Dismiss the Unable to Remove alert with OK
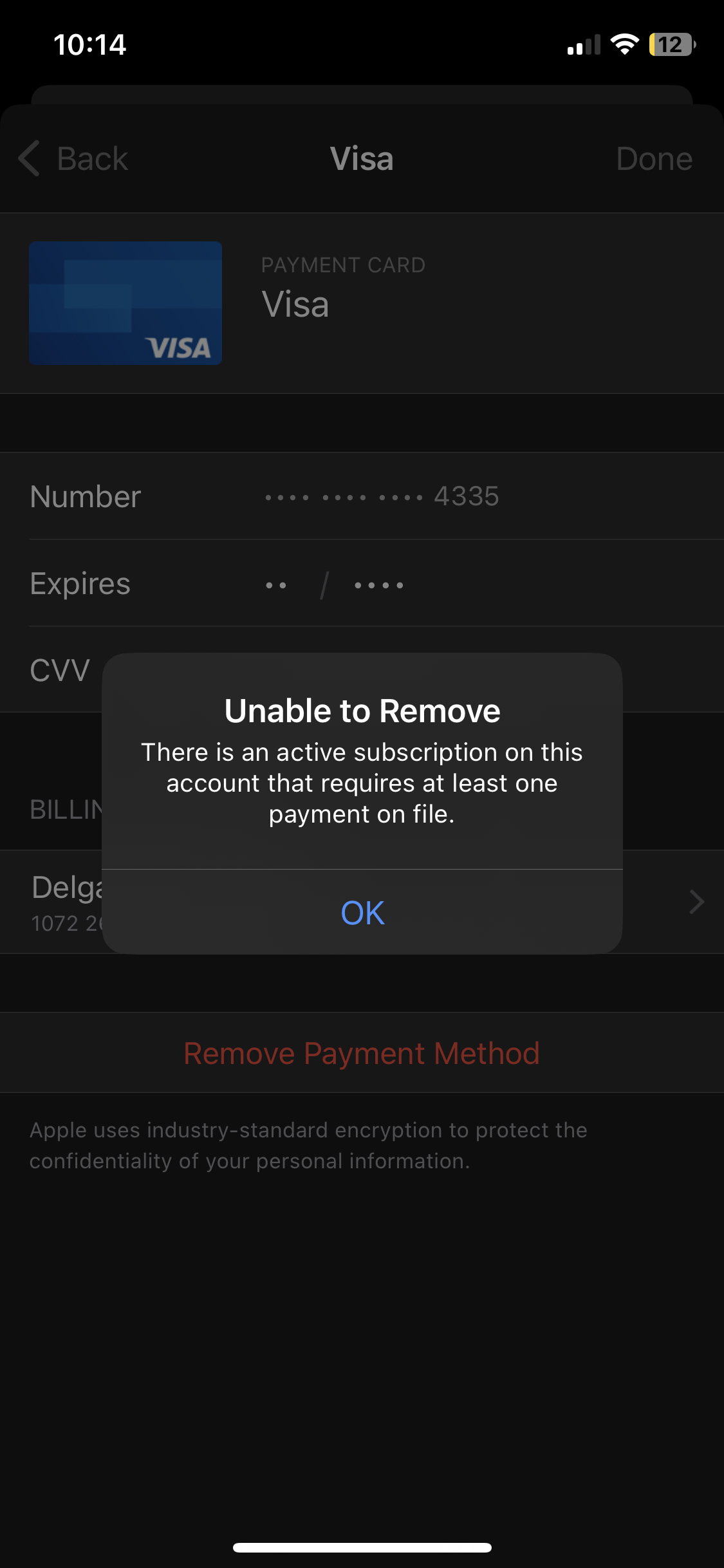This screenshot has width=724, height=1568. tap(362, 913)
